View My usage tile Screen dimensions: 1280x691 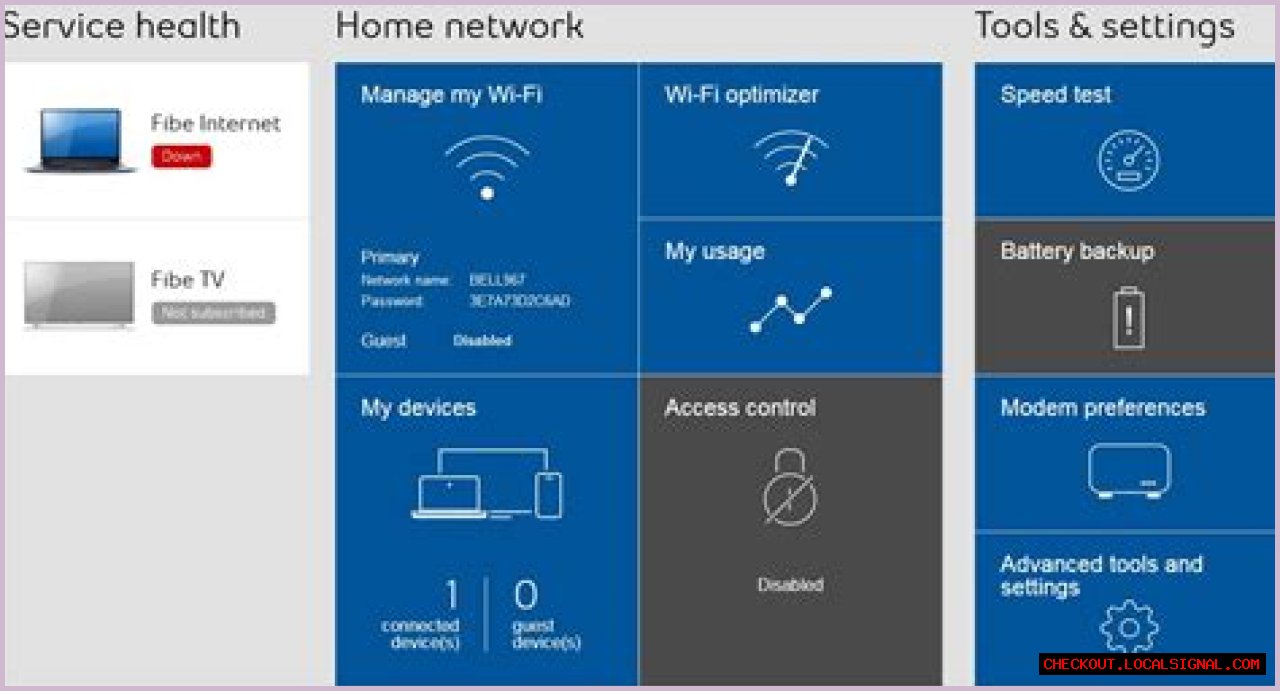(790, 296)
